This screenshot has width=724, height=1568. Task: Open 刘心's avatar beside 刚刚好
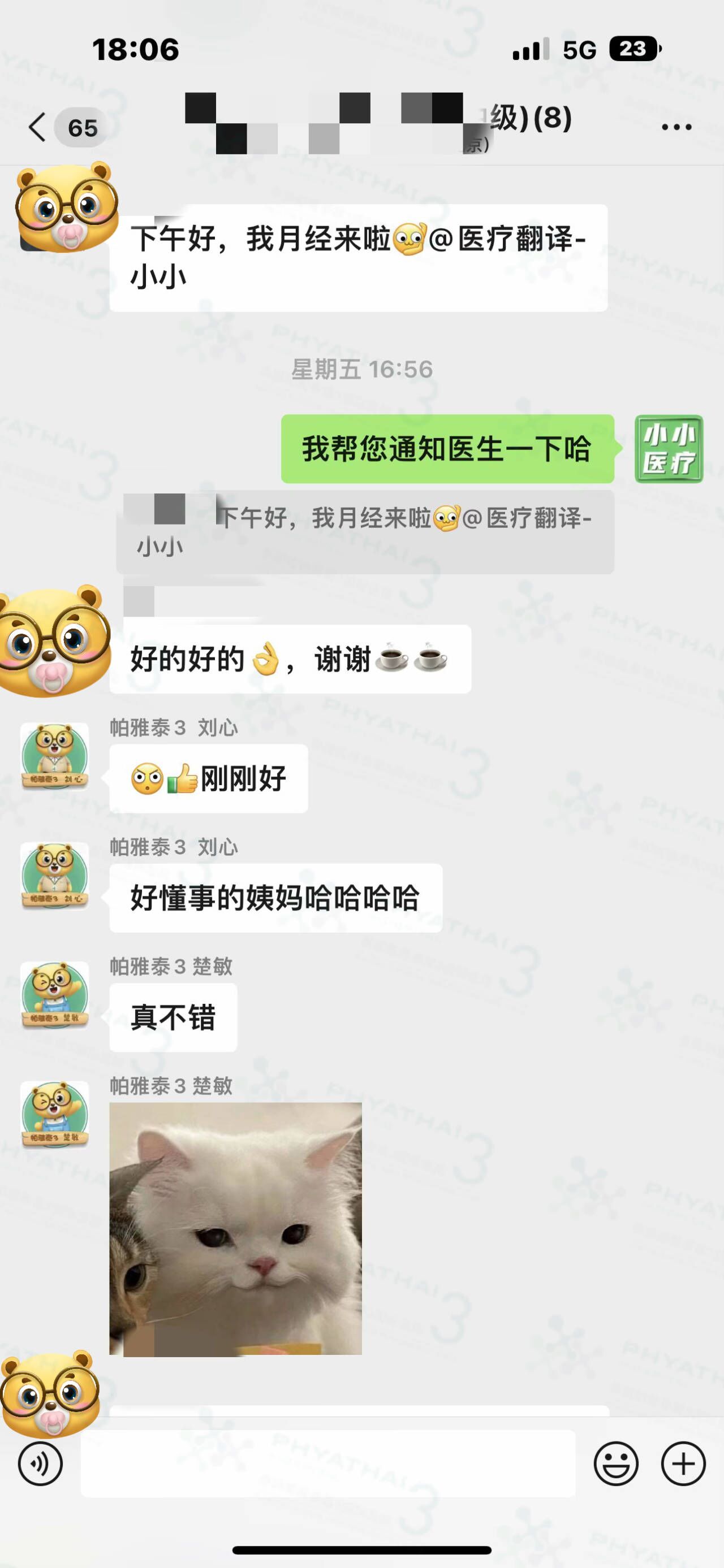55,756
